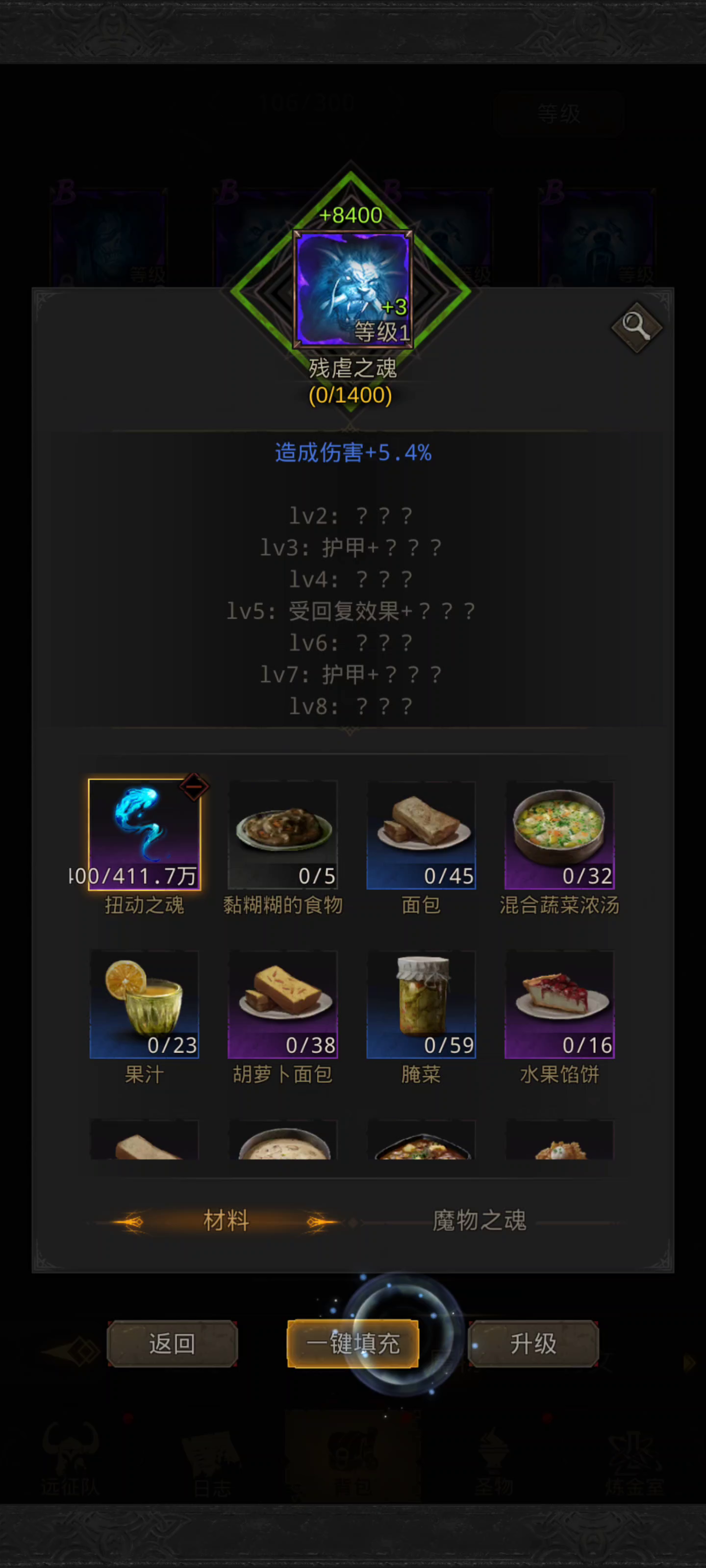
Task: Tap the 返回 button
Action: [x=173, y=1344]
